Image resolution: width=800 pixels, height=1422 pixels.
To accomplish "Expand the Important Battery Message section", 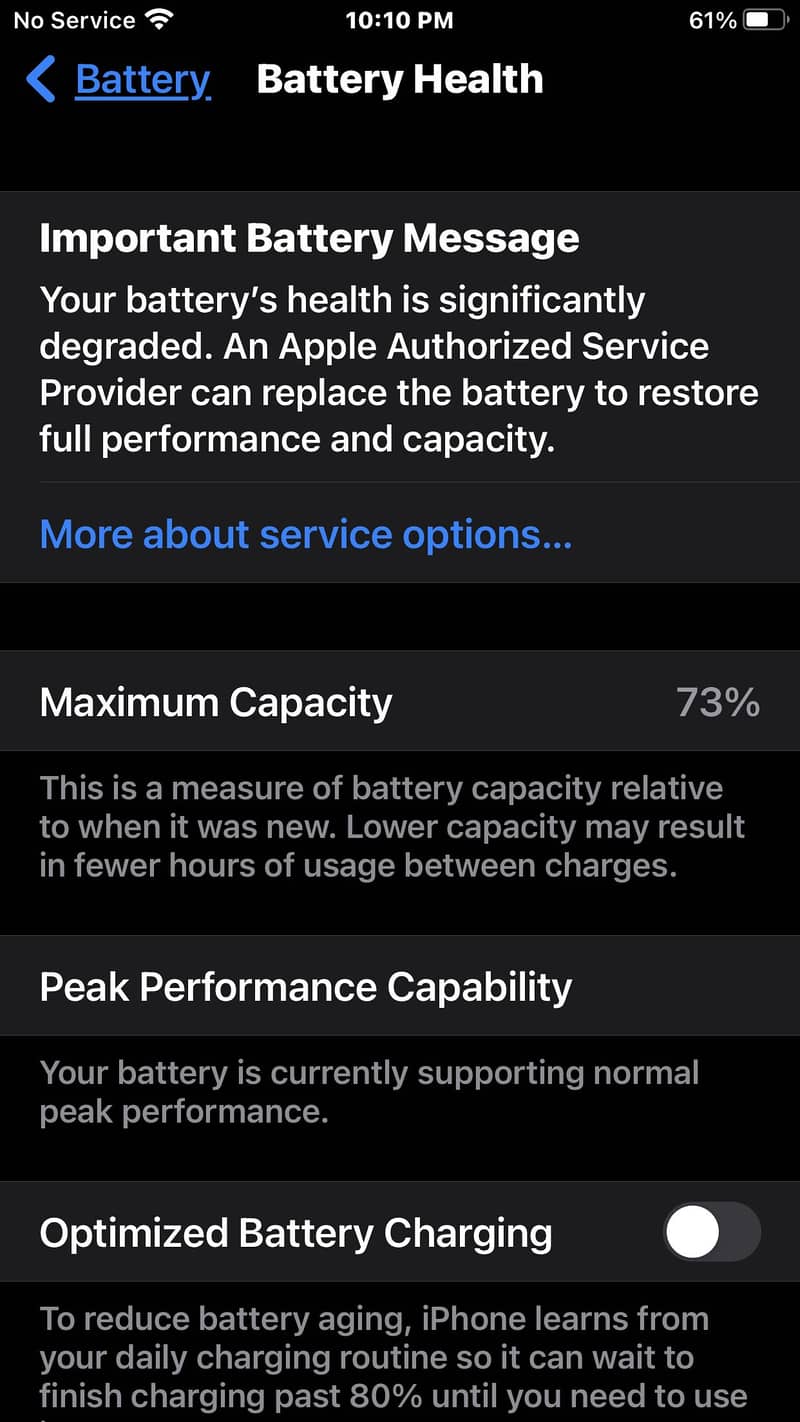I will tap(308, 238).
